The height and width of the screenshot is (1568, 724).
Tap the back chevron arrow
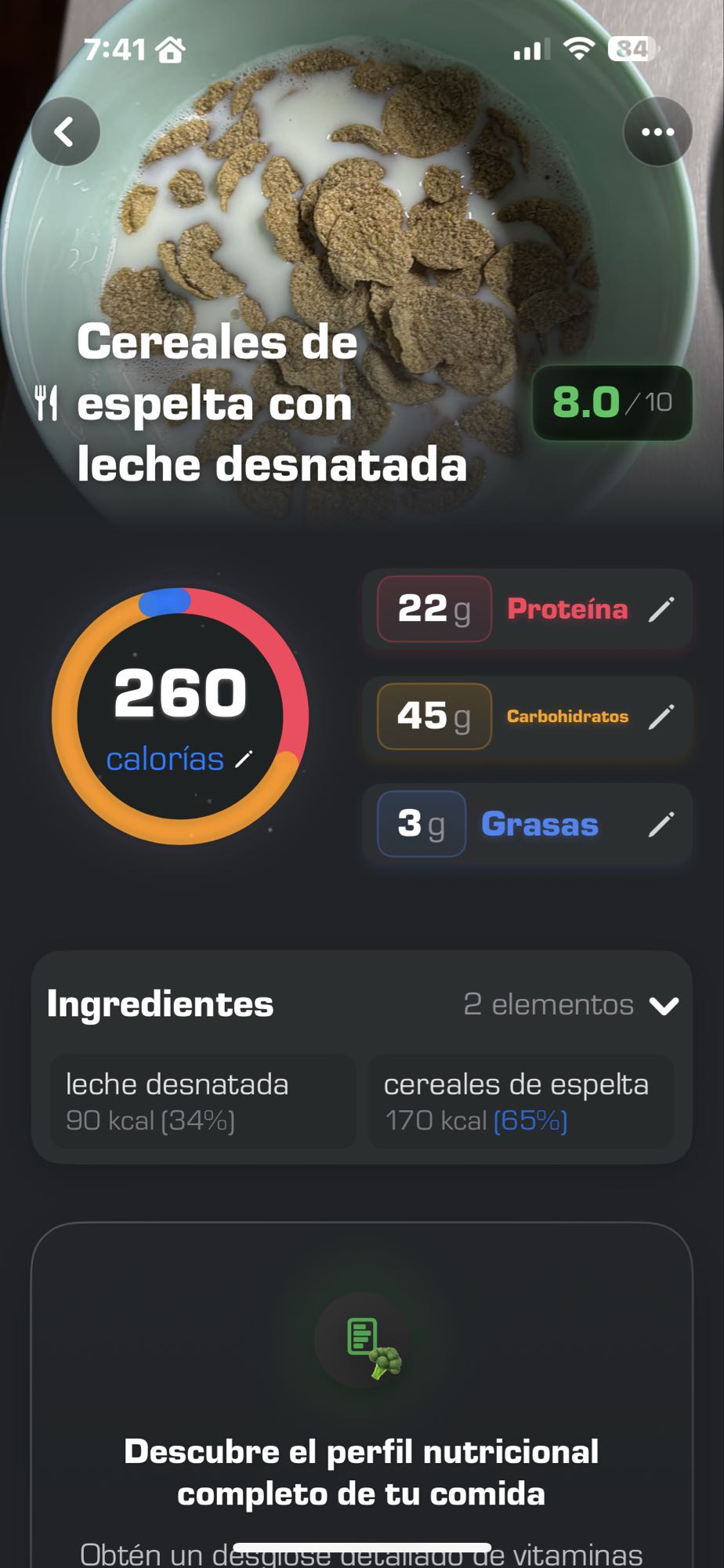[x=65, y=131]
